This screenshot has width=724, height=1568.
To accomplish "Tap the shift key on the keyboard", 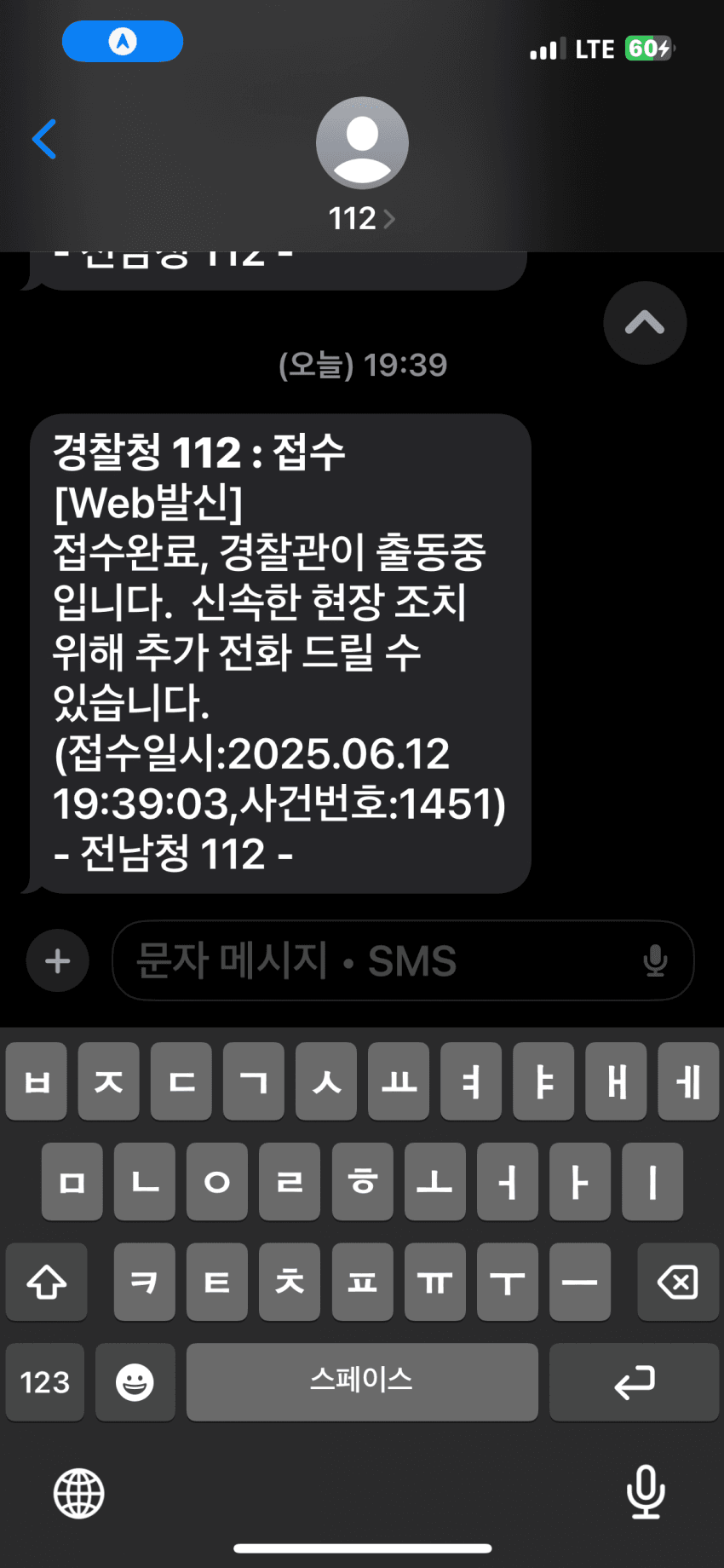I will click(x=46, y=1282).
